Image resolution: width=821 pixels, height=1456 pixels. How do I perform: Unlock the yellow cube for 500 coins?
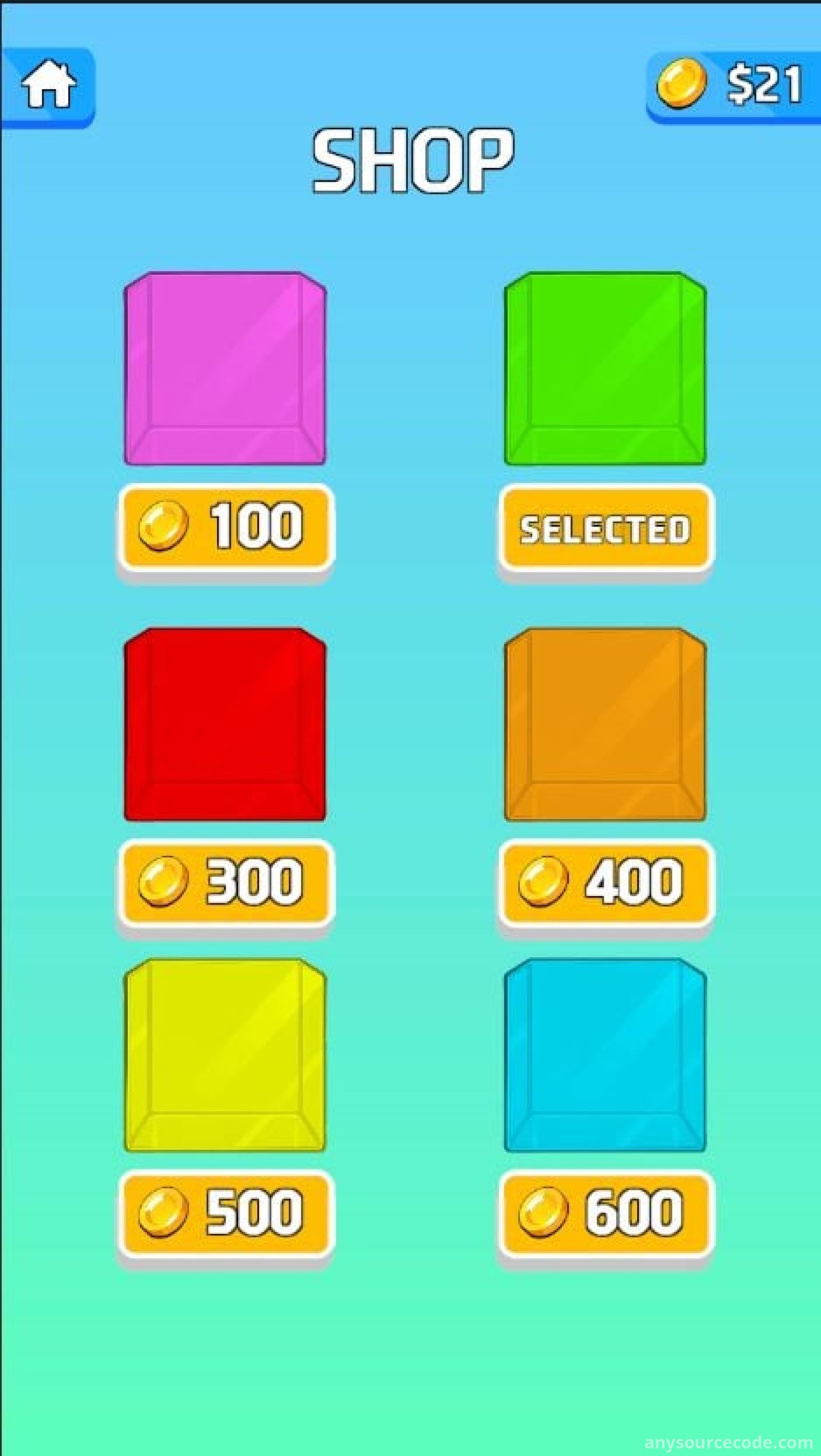[x=226, y=1213]
